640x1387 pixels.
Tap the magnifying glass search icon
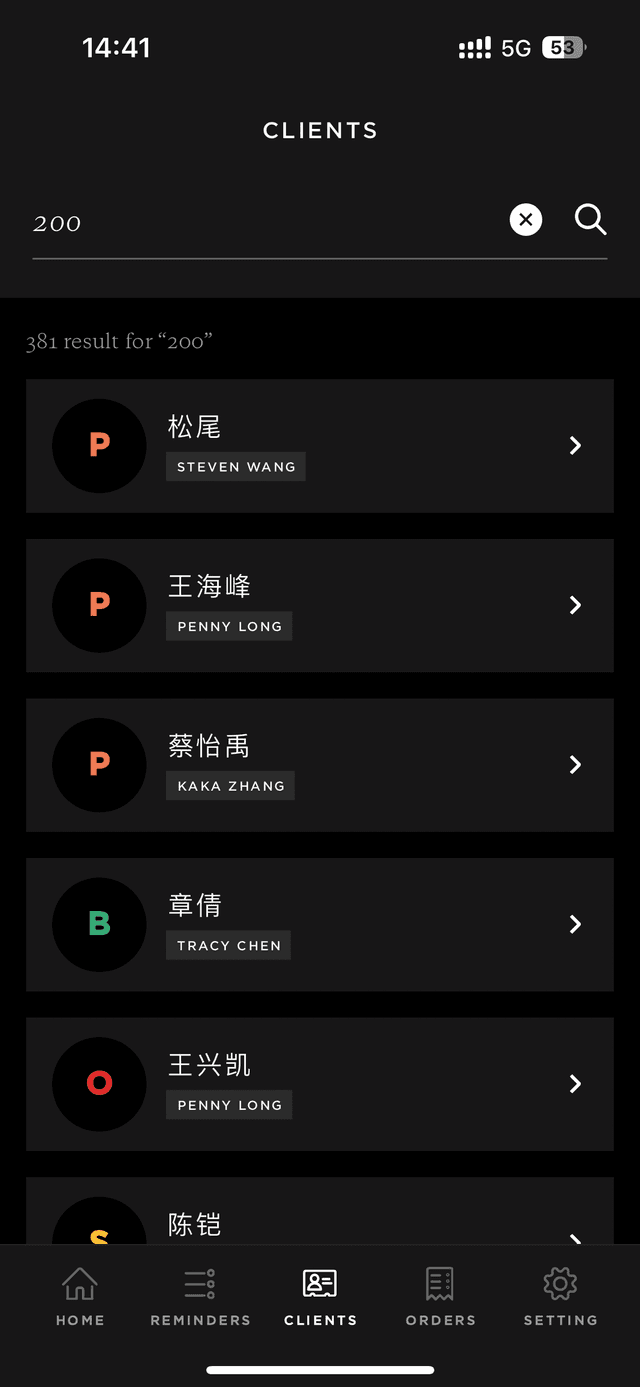tap(590, 219)
